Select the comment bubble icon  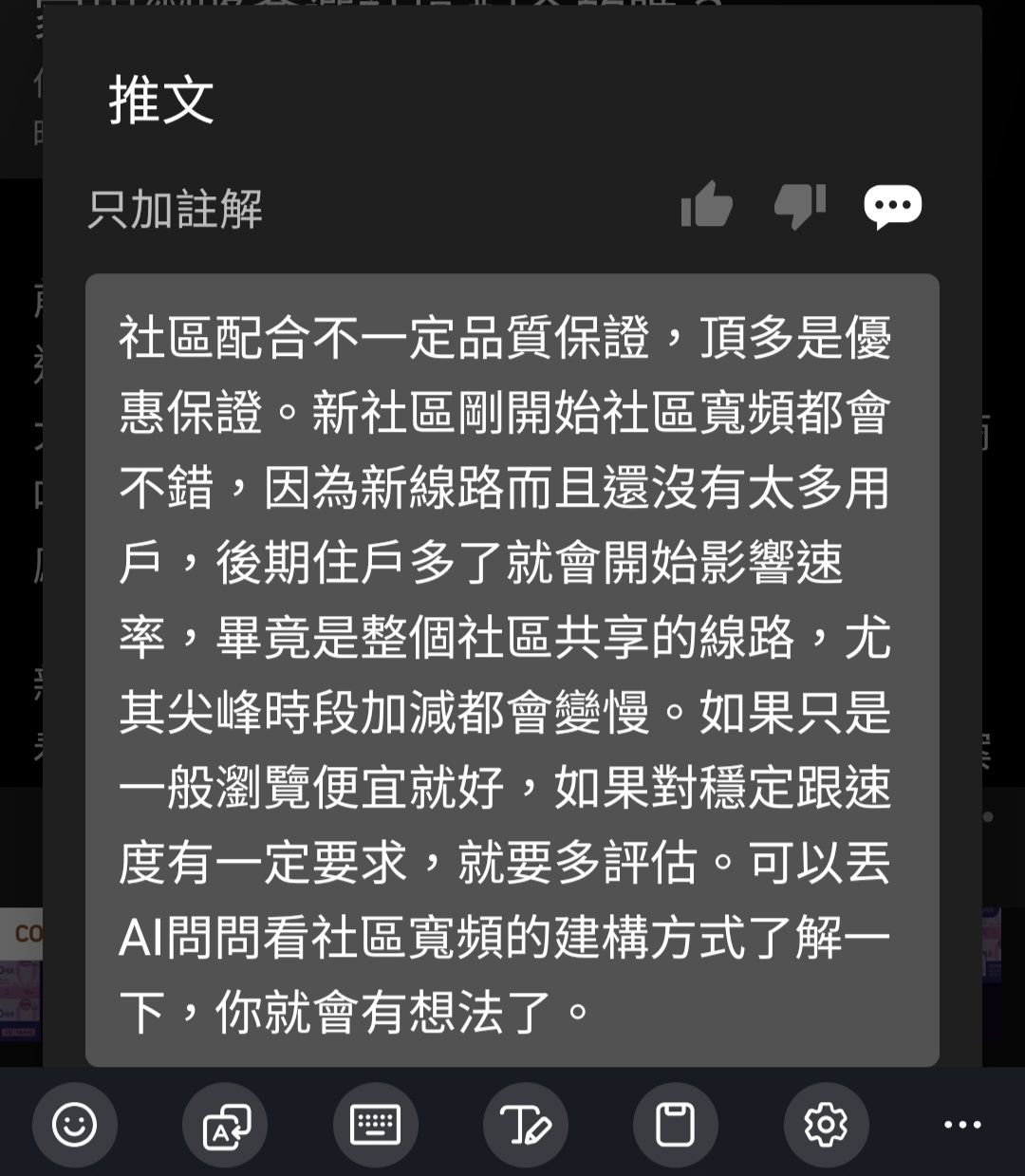coord(892,205)
